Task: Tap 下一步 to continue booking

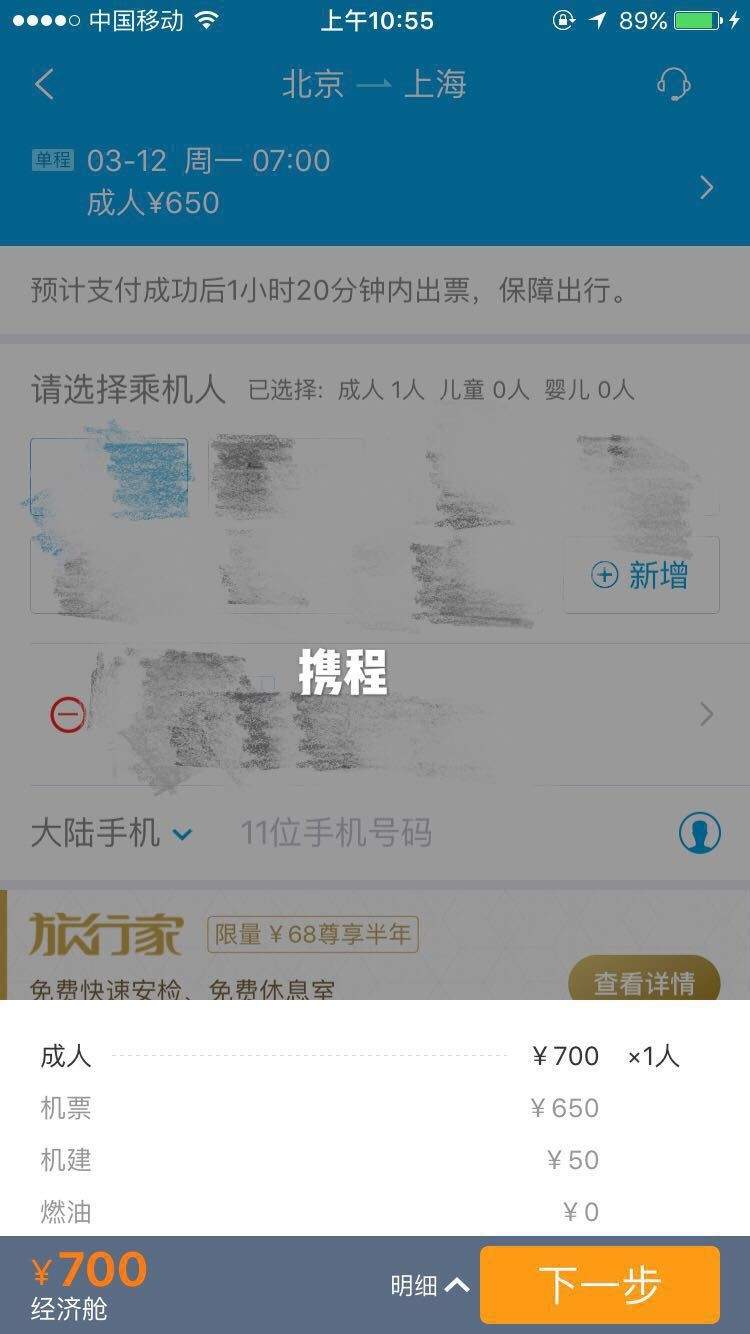Action: click(x=600, y=1285)
